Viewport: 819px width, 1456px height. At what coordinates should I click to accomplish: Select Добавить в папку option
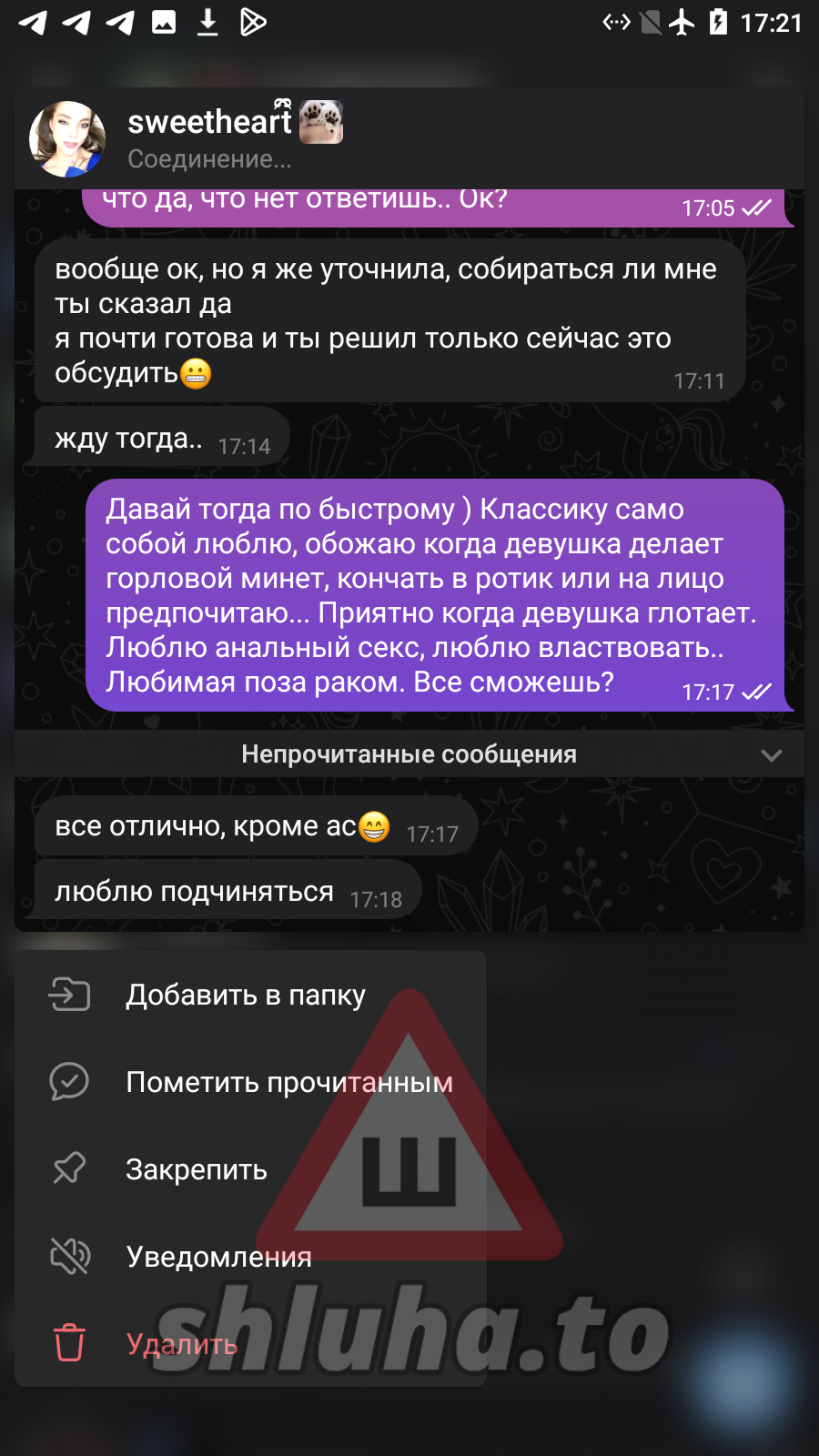pos(246,995)
